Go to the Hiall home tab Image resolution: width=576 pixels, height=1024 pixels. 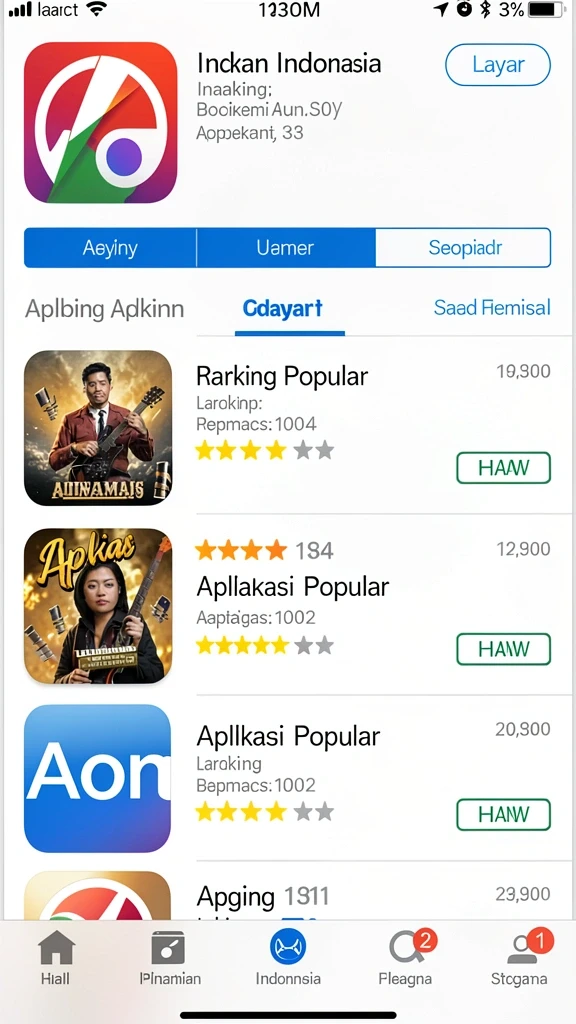coord(56,957)
